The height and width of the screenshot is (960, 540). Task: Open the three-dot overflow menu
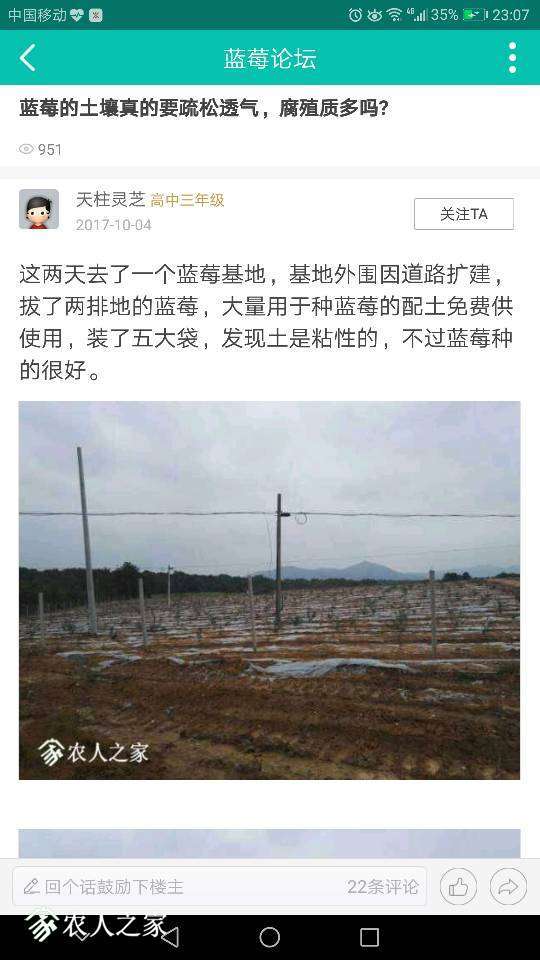tap(512, 58)
